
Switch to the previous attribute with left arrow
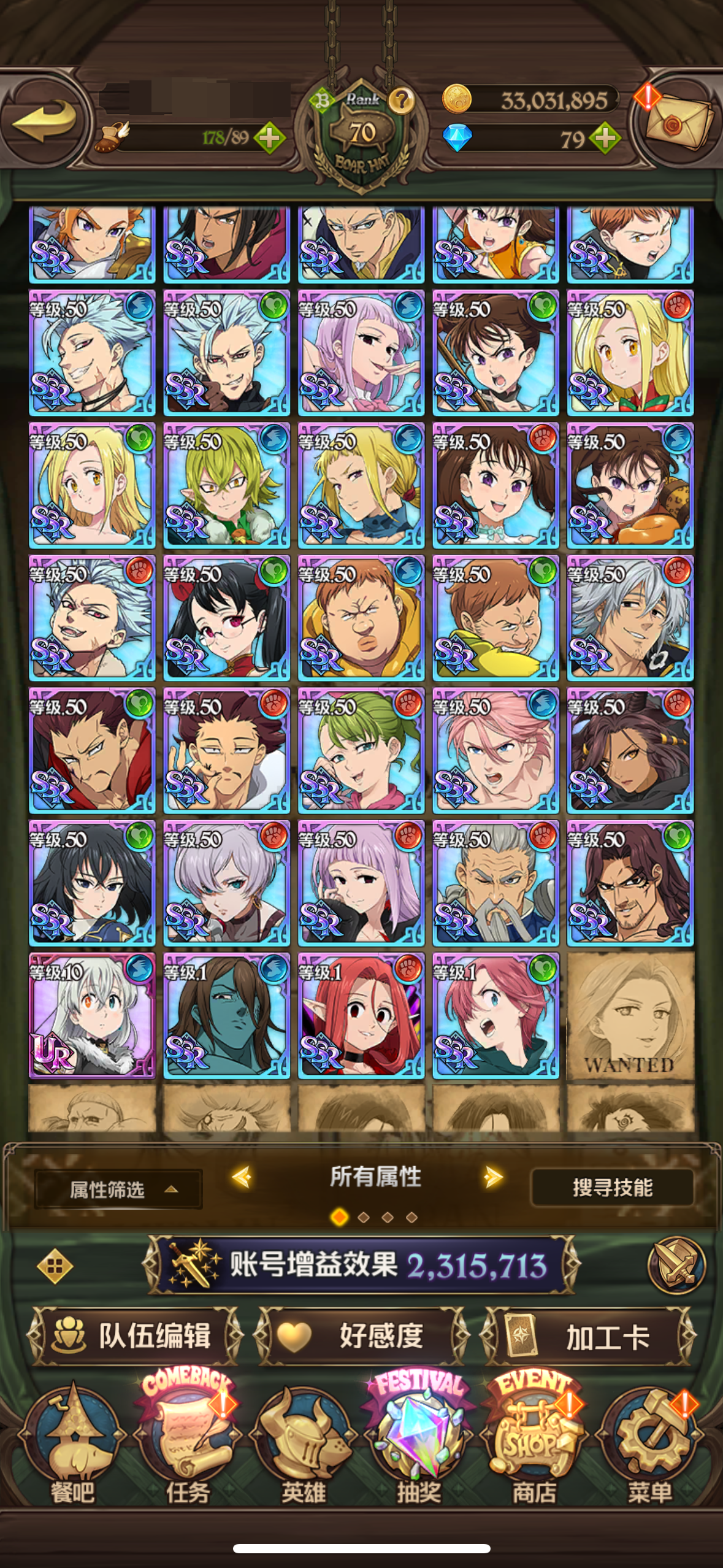tap(241, 1177)
